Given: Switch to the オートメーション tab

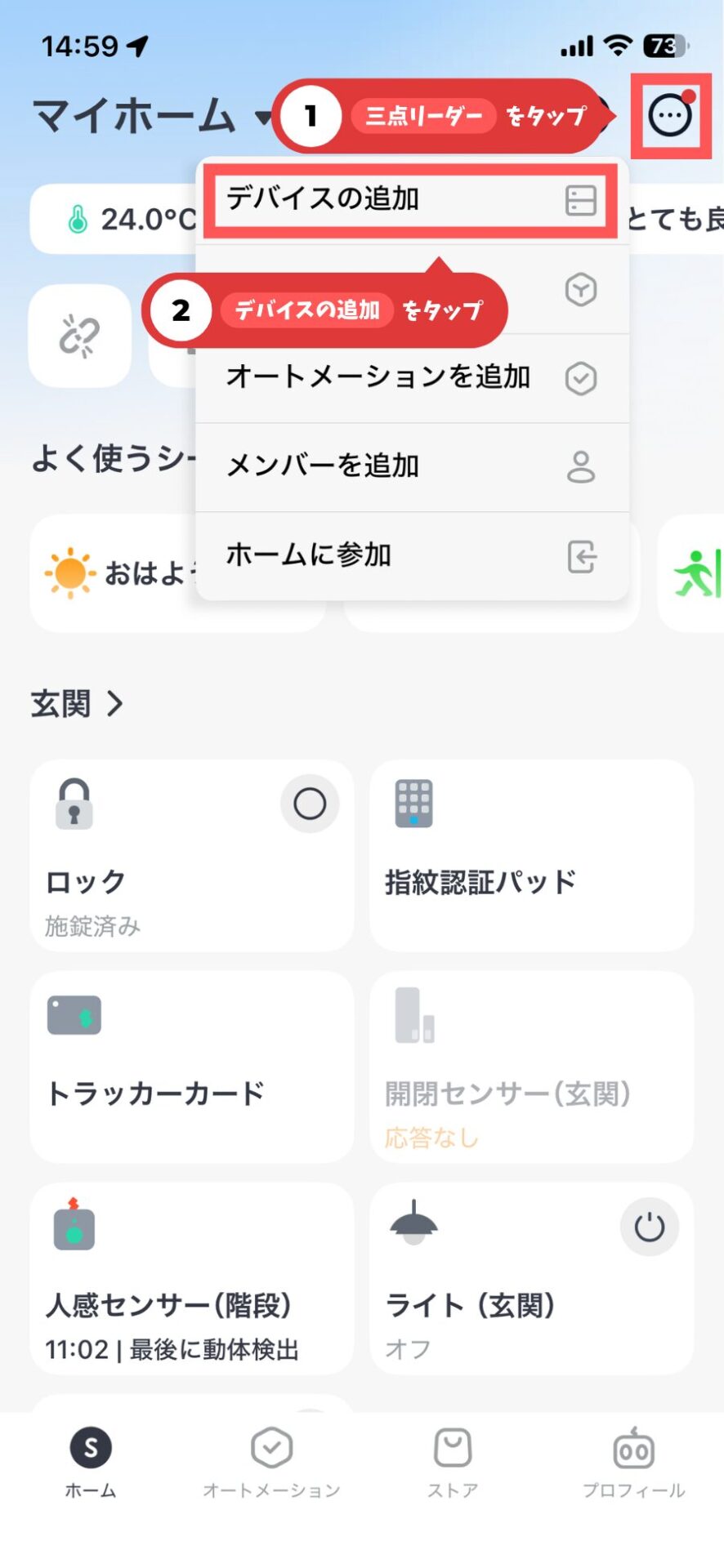Looking at the screenshot, I should pyautogui.click(x=271, y=1463).
